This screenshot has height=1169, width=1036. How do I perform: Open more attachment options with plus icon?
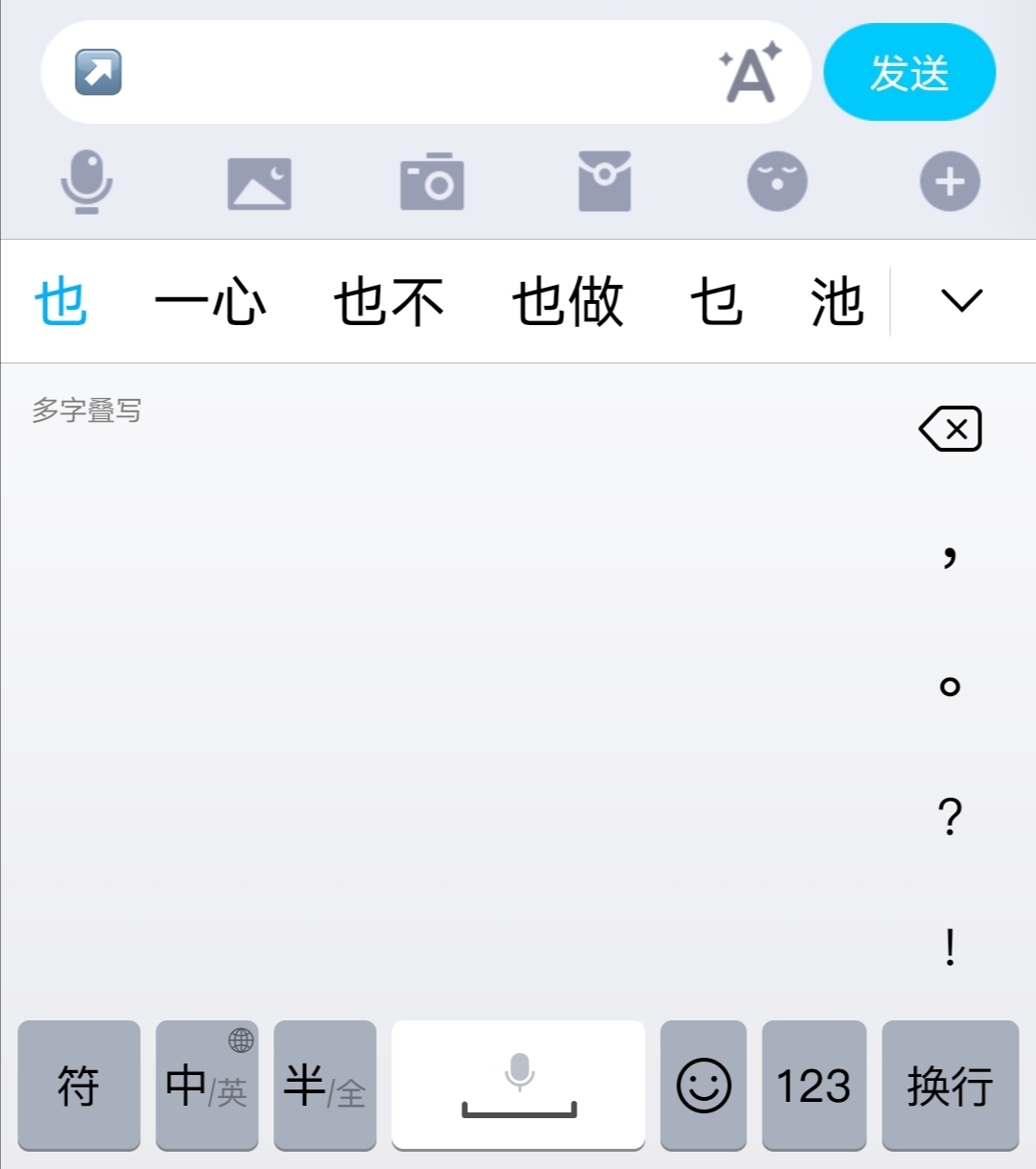click(x=949, y=182)
